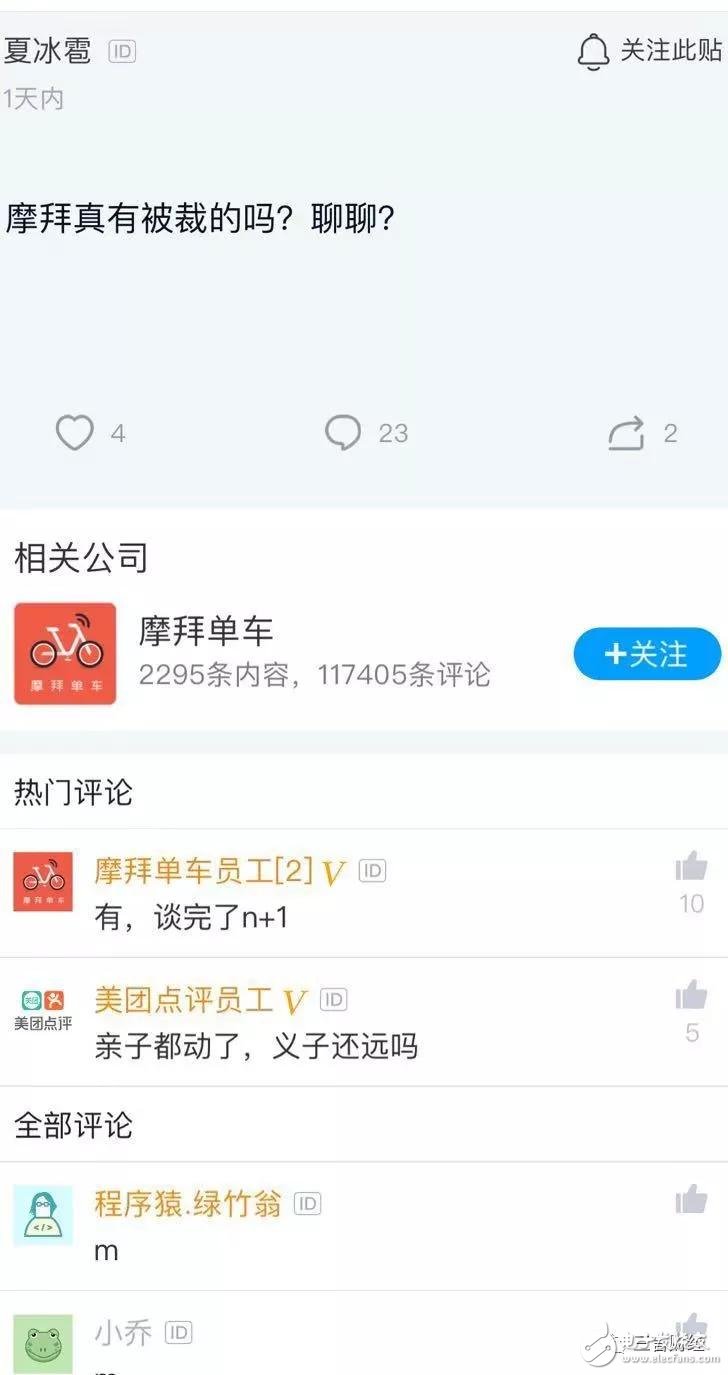Give a thumbs-up to 摩拜单车员工's comment
This screenshot has width=728, height=1375.
[x=691, y=868]
